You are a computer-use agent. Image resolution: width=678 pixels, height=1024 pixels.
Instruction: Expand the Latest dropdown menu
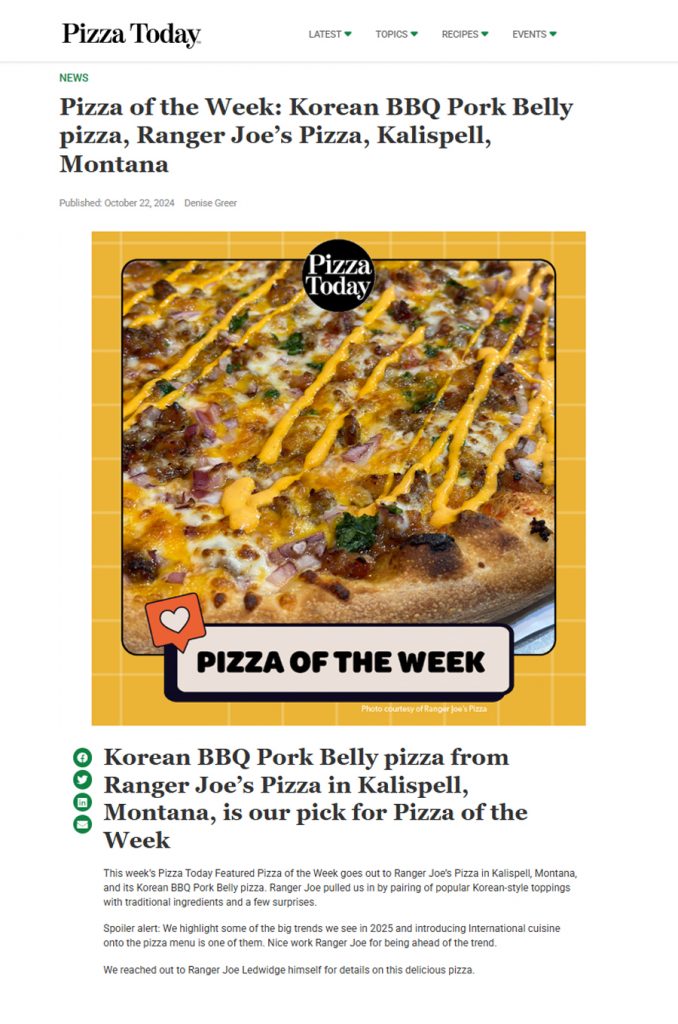pos(329,34)
